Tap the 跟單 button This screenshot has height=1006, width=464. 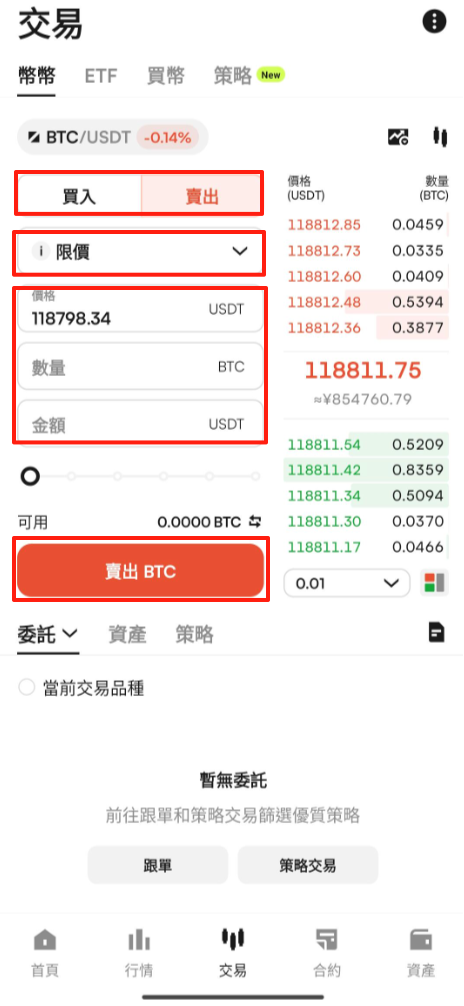pyautogui.click(x=158, y=865)
